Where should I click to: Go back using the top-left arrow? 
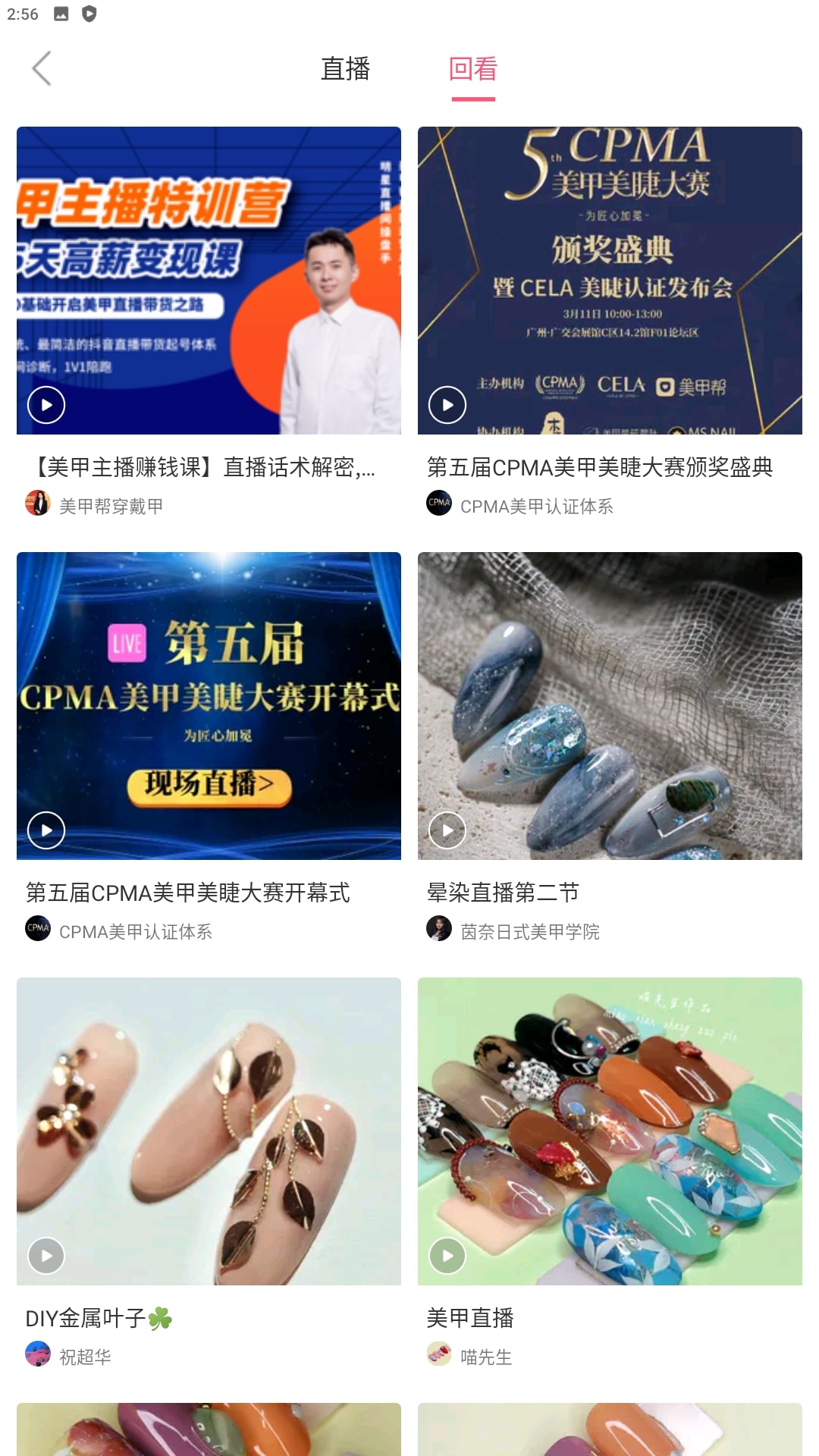tap(42, 69)
